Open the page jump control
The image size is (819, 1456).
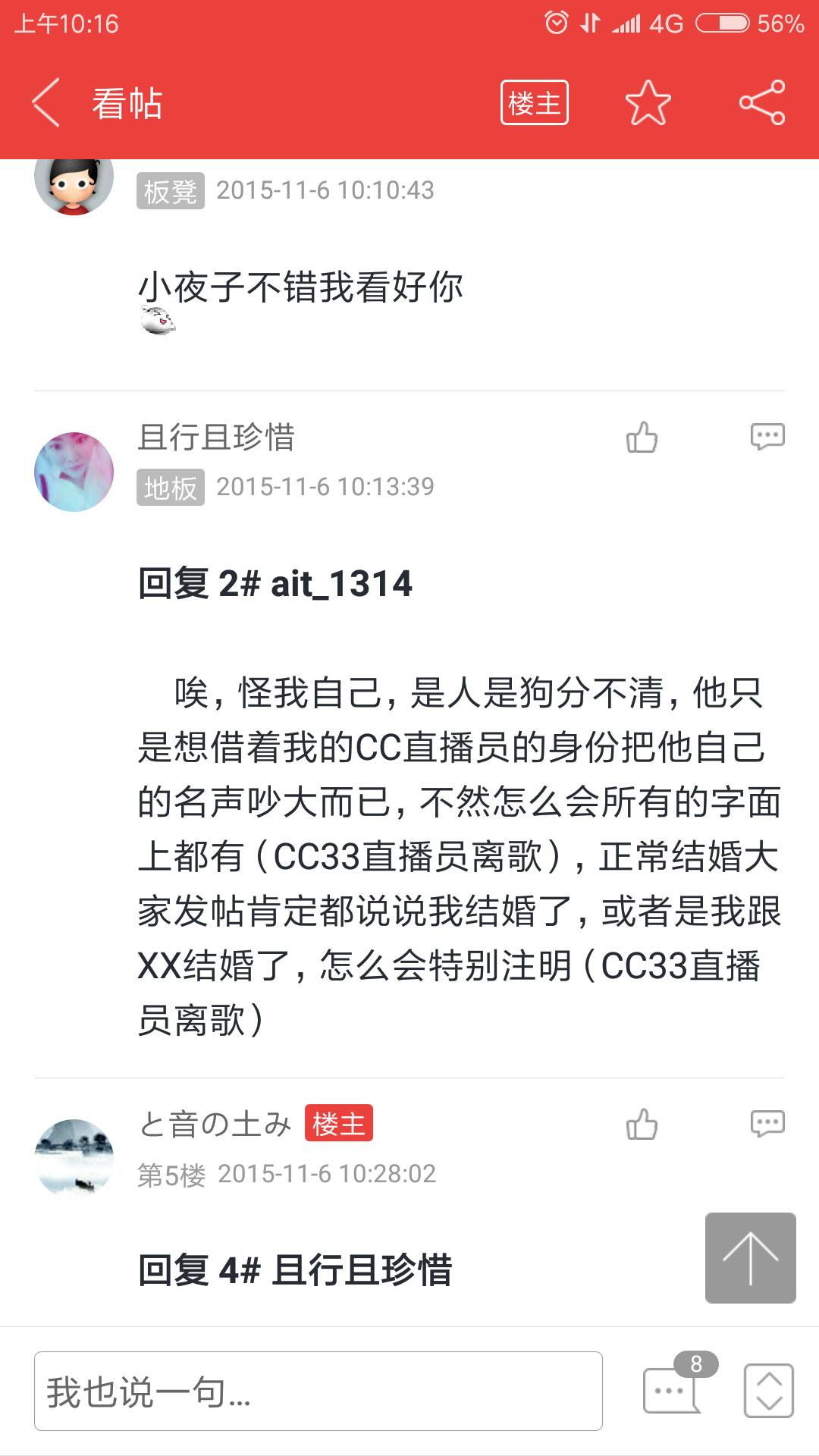pyautogui.click(x=768, y=1391)
